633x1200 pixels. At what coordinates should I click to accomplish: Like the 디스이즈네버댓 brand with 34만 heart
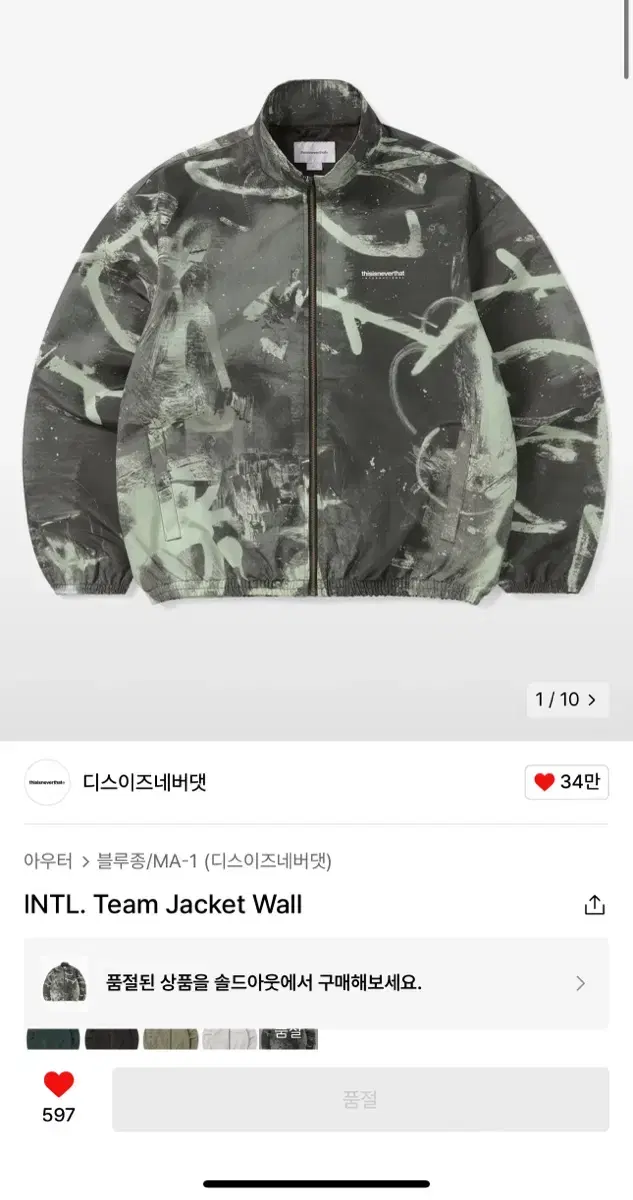[566, 782]
